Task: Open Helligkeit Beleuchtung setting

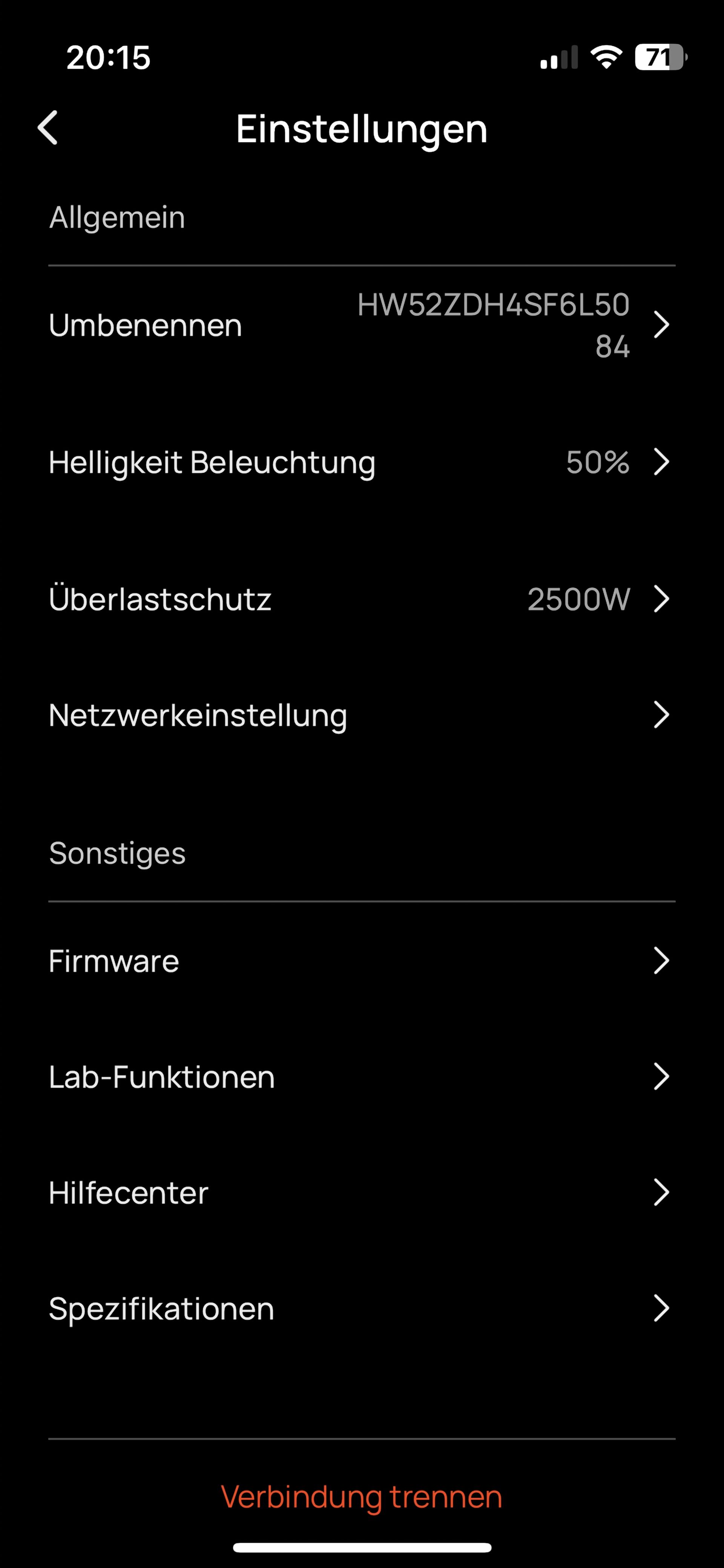Action: [362, 462]
